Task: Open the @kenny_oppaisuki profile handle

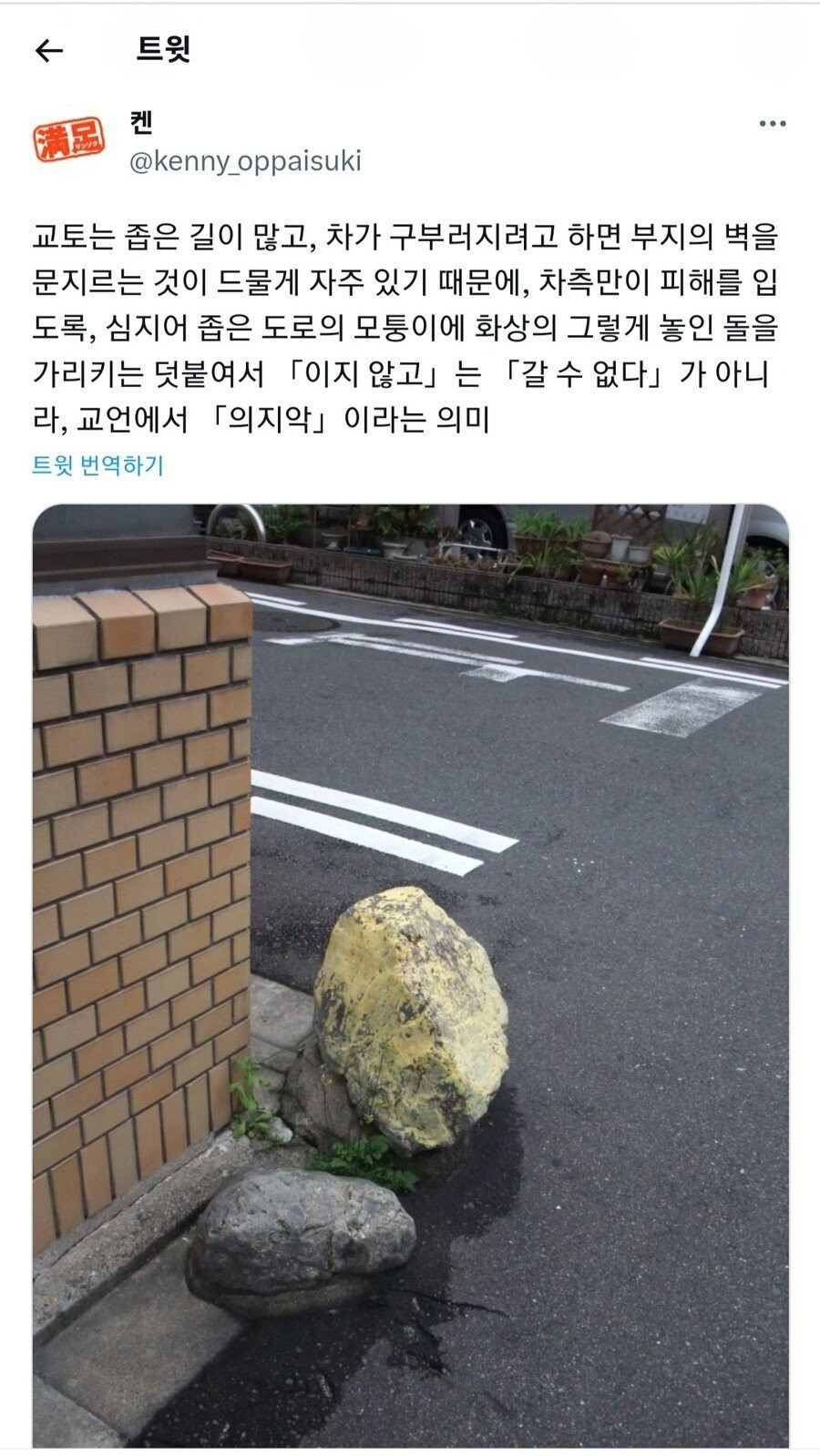Action: coord(245,162)
